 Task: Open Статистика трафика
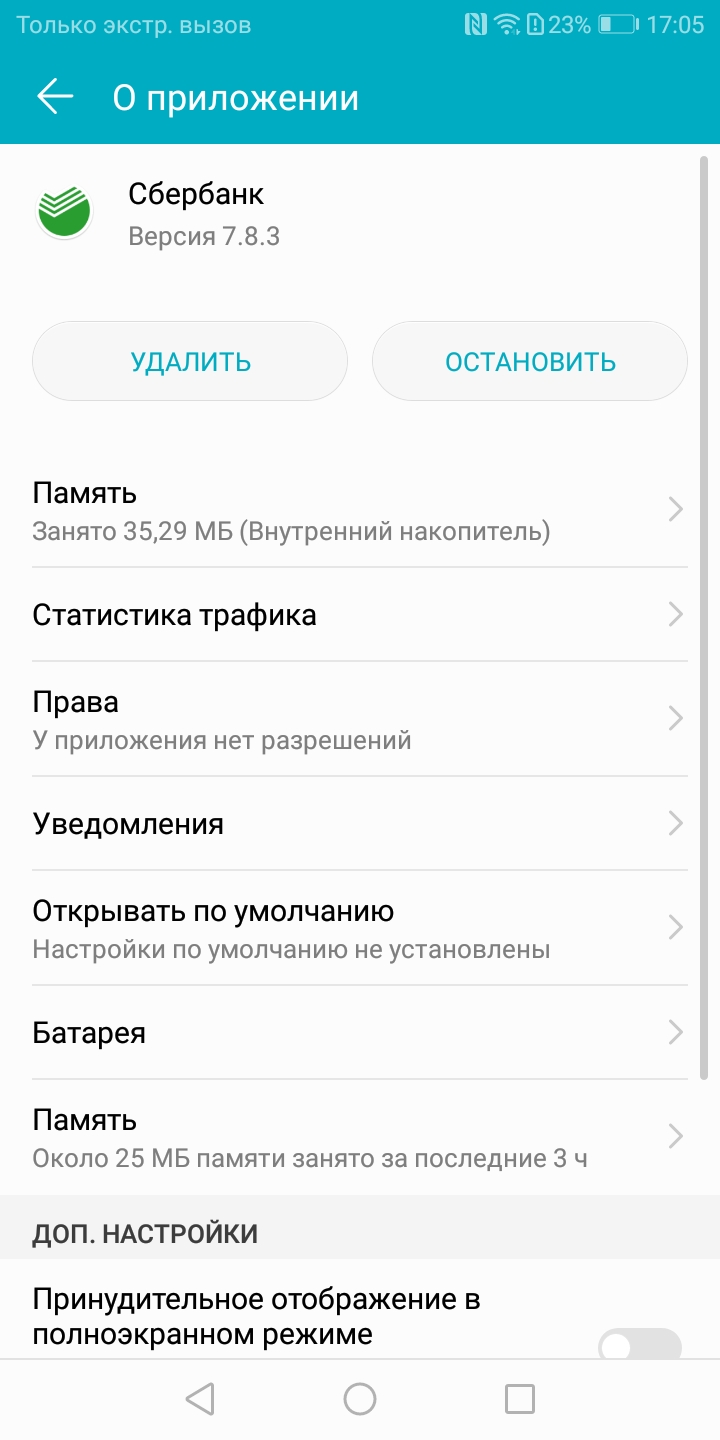(360, 614)
